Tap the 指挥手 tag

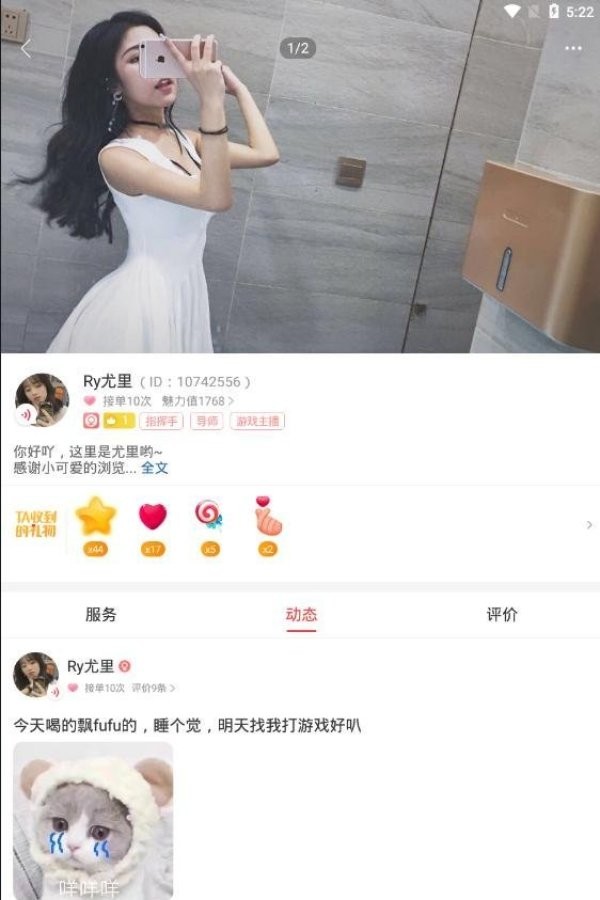coord(161,421)
